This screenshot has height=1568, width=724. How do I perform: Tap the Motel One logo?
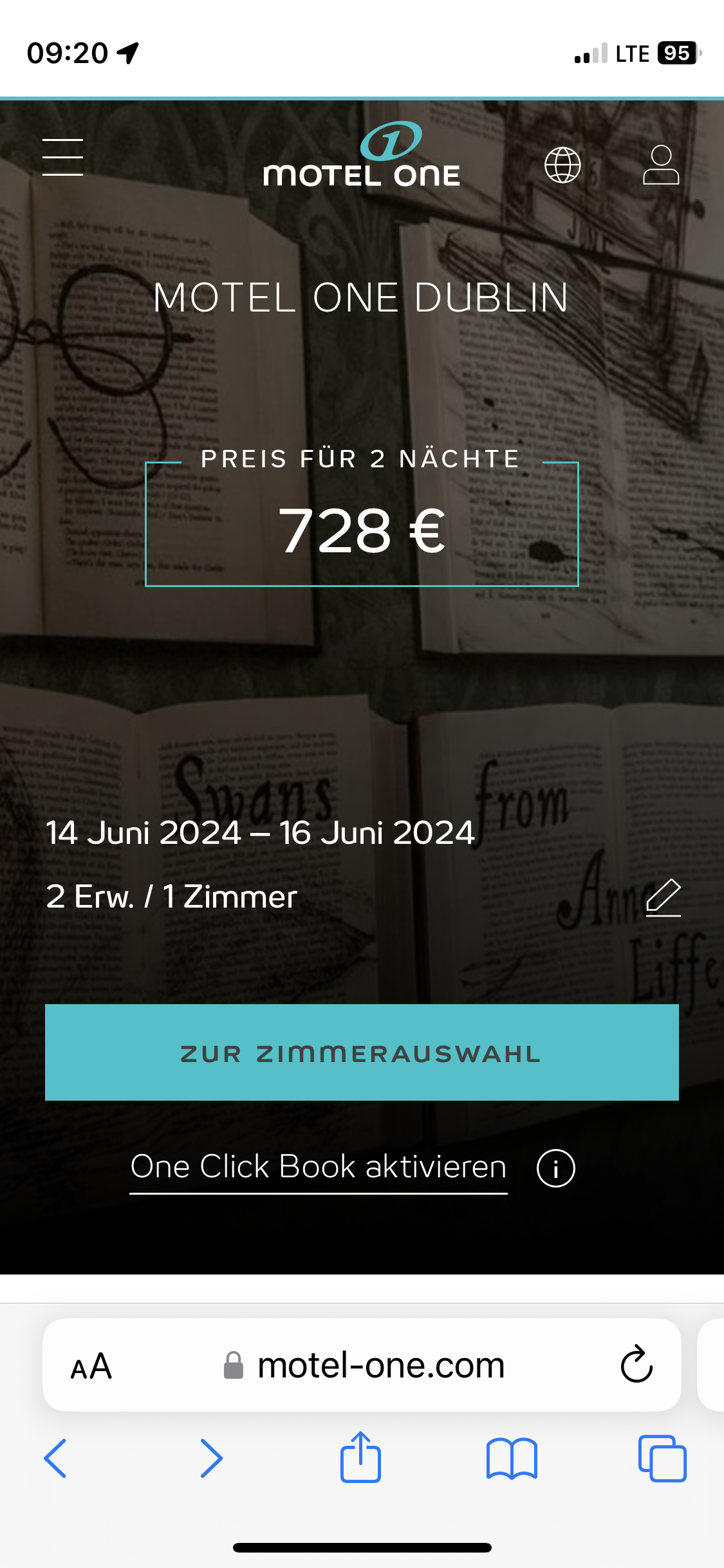[x=362, y=156]
